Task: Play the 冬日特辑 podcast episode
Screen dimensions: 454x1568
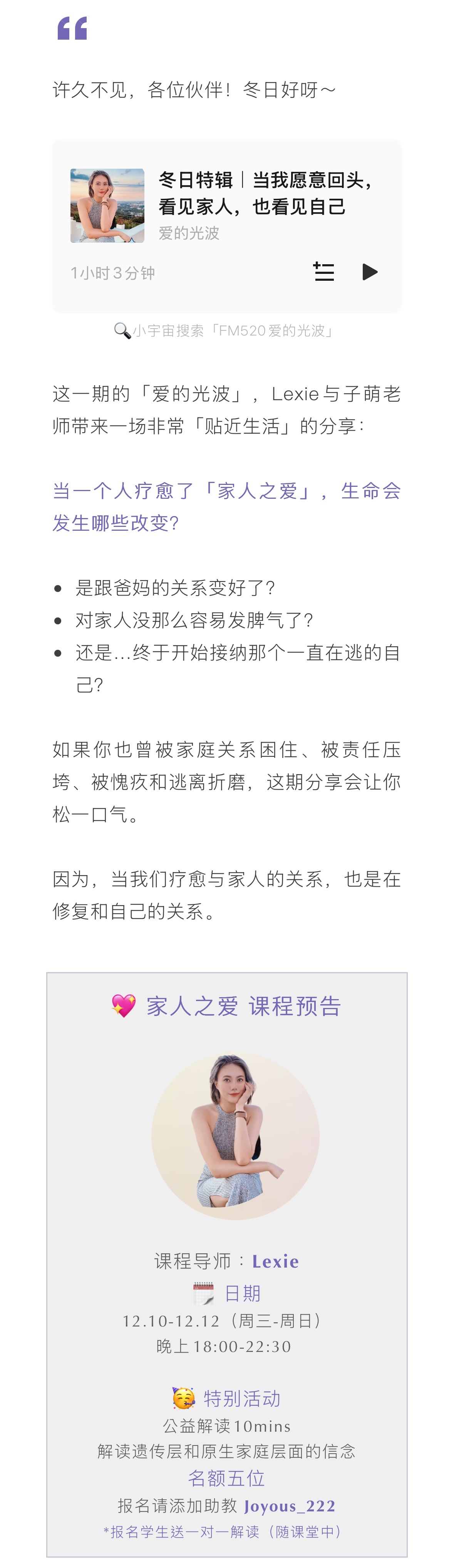Action: (369, 272)
